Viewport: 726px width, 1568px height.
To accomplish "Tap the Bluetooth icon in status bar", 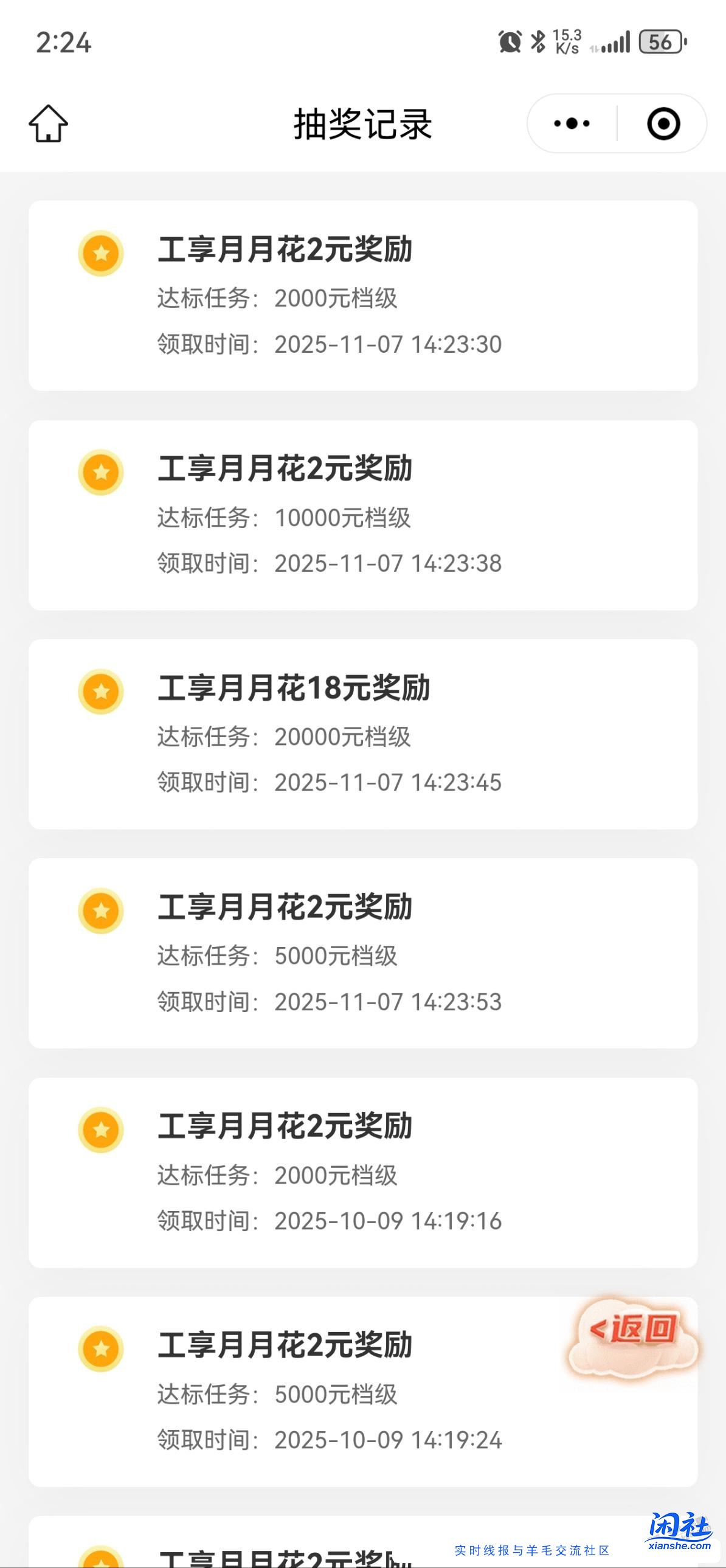I will click(x=538, y=40).
